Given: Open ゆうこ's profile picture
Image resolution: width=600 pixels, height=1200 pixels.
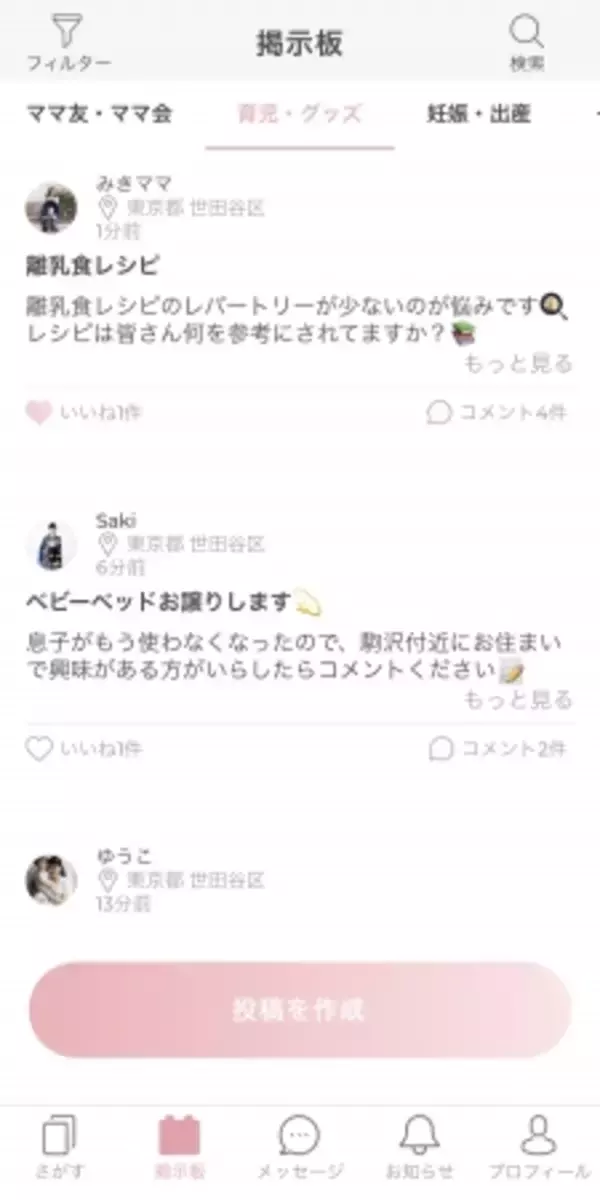Looking at the screenshot, I should [51, 881].
